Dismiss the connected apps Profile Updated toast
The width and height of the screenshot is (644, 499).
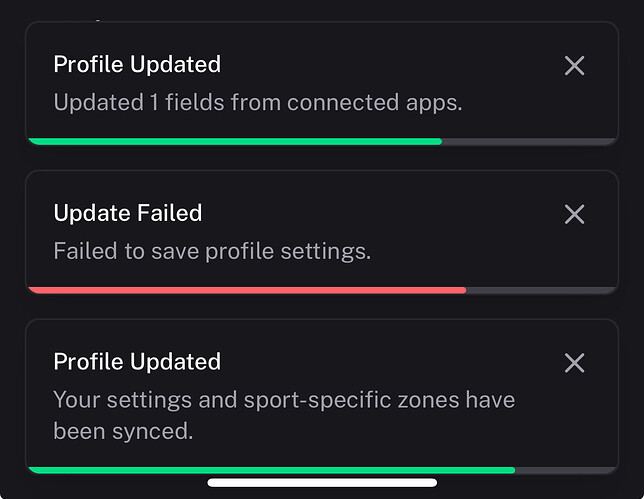click(574, 66)
